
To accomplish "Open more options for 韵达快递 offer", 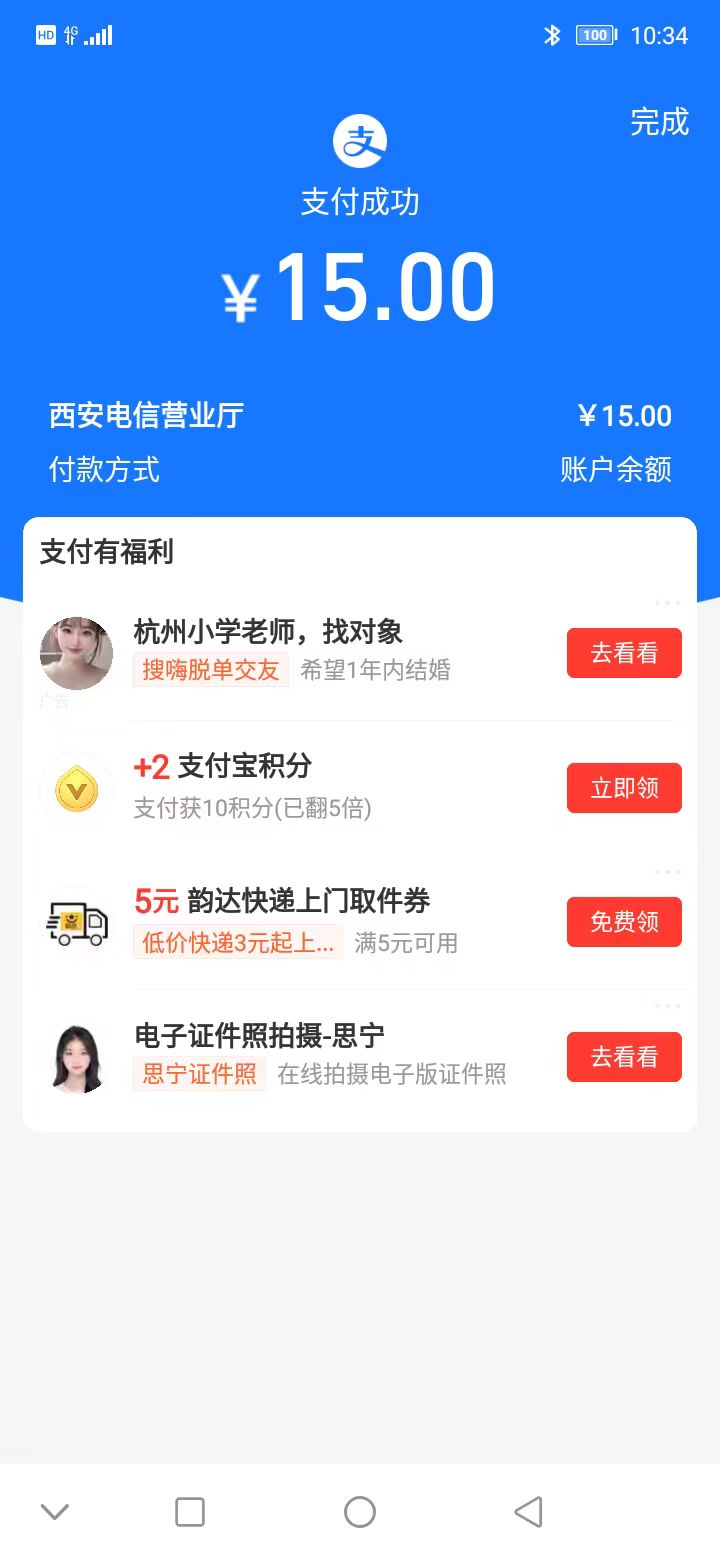I will coord(667,872).
